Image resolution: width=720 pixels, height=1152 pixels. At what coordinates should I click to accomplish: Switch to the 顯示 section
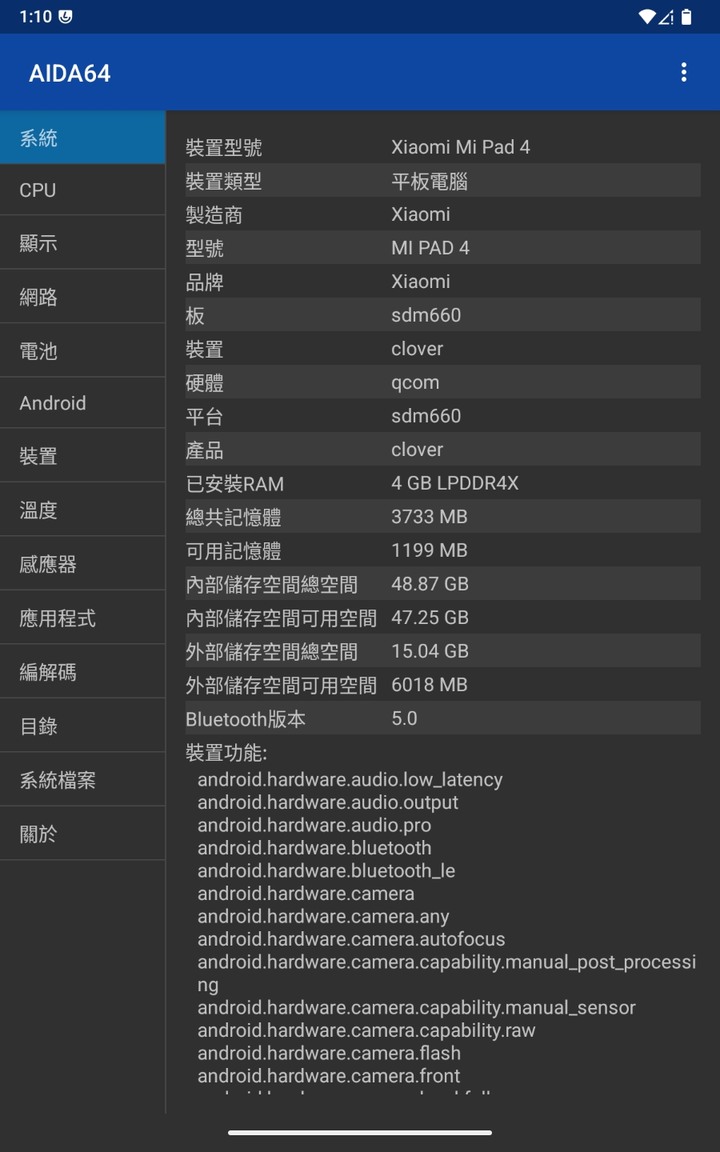pos(82,242)
